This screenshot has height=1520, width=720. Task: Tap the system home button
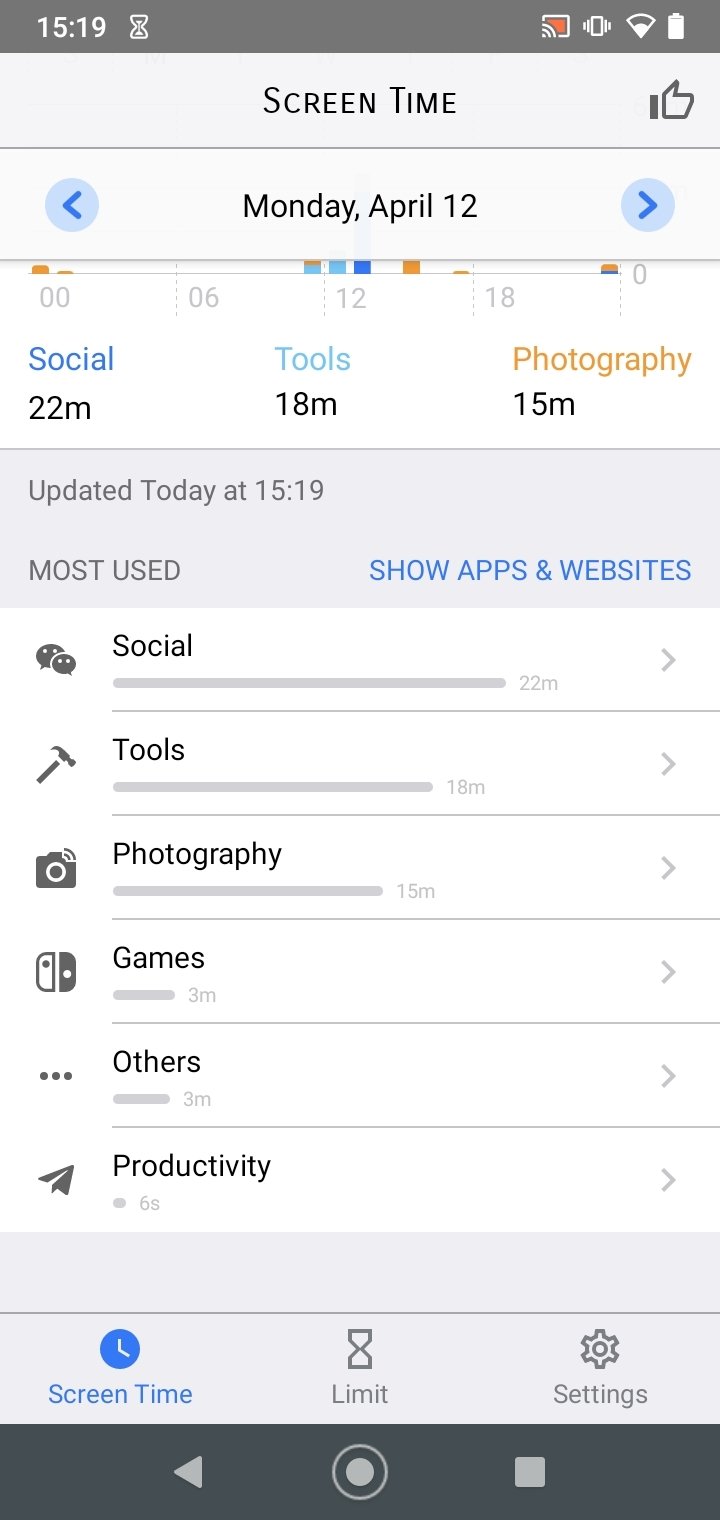click(360, 1472)
